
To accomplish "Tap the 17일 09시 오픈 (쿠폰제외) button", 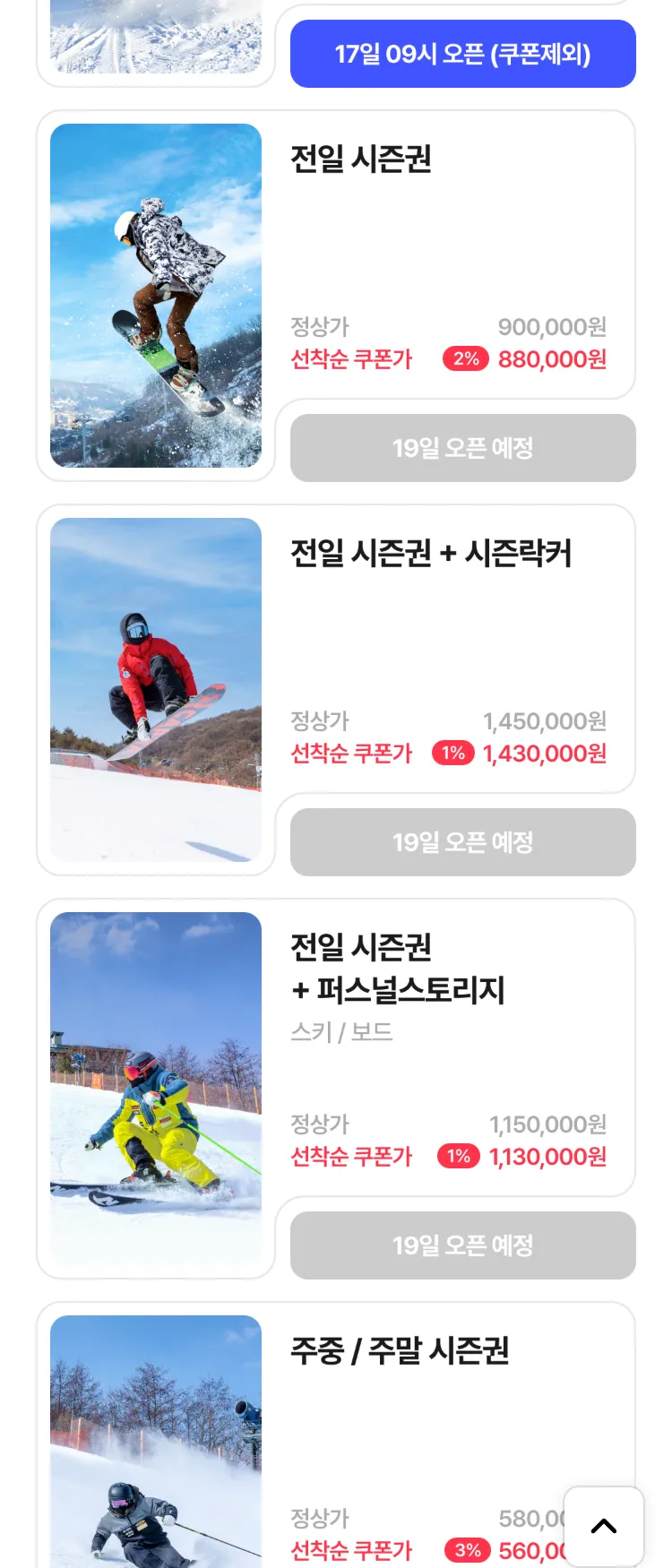I will 462,54.
